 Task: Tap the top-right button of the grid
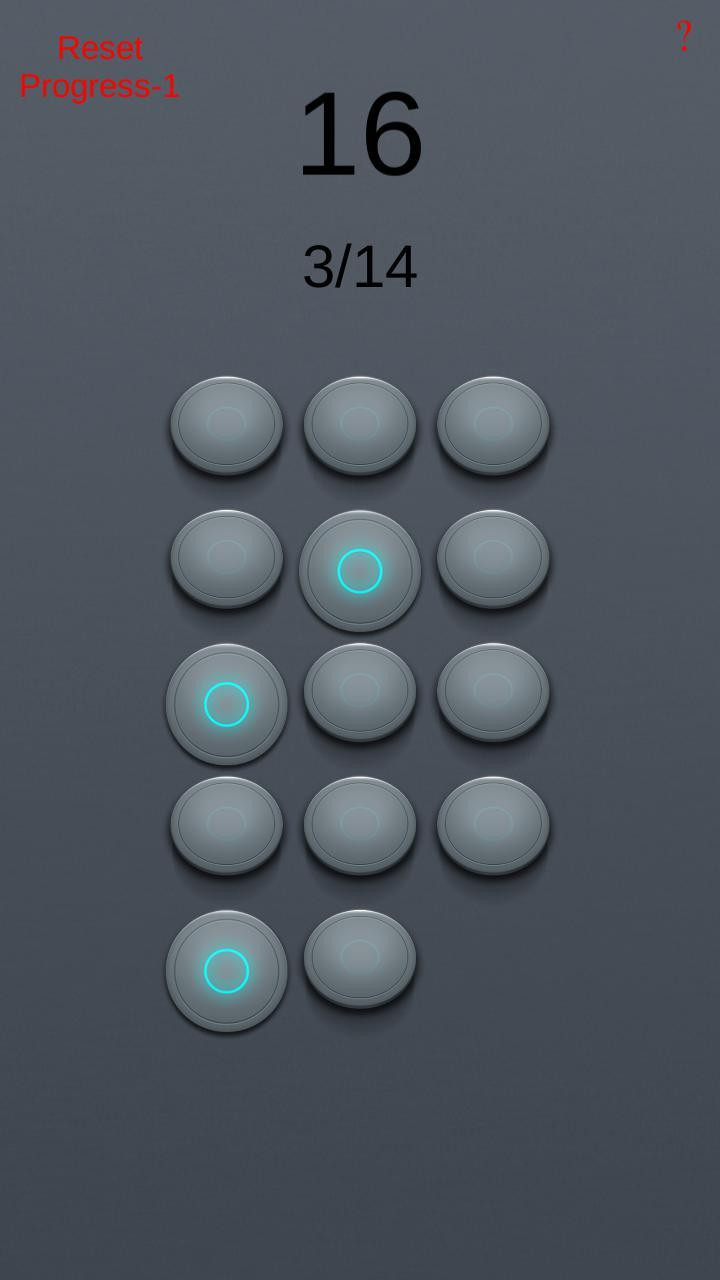(493, 423)
